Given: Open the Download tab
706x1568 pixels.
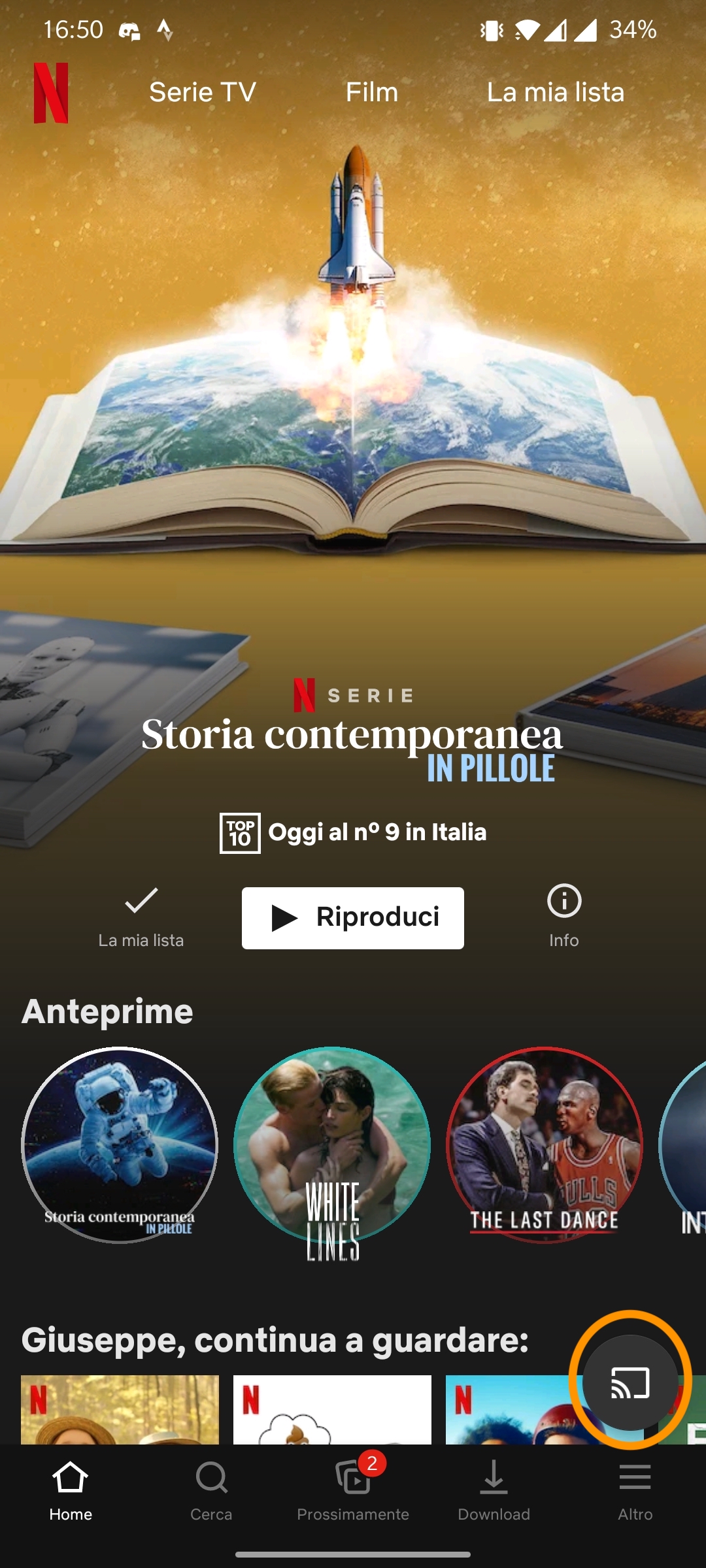Looking at the screenshot, I should click(x=494, y=1491).
